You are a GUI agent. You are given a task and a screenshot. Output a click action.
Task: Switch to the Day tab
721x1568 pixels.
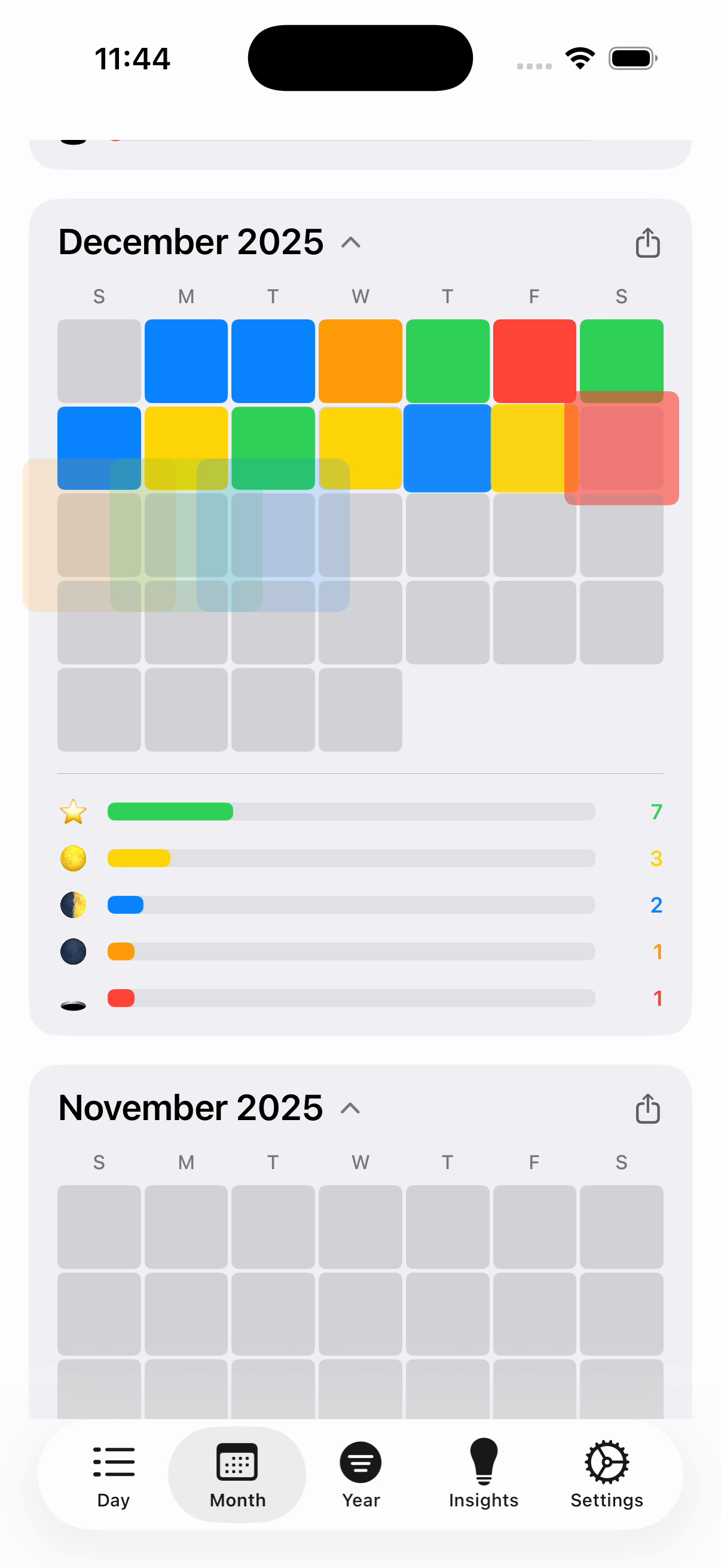click(x=114, y=1474)
